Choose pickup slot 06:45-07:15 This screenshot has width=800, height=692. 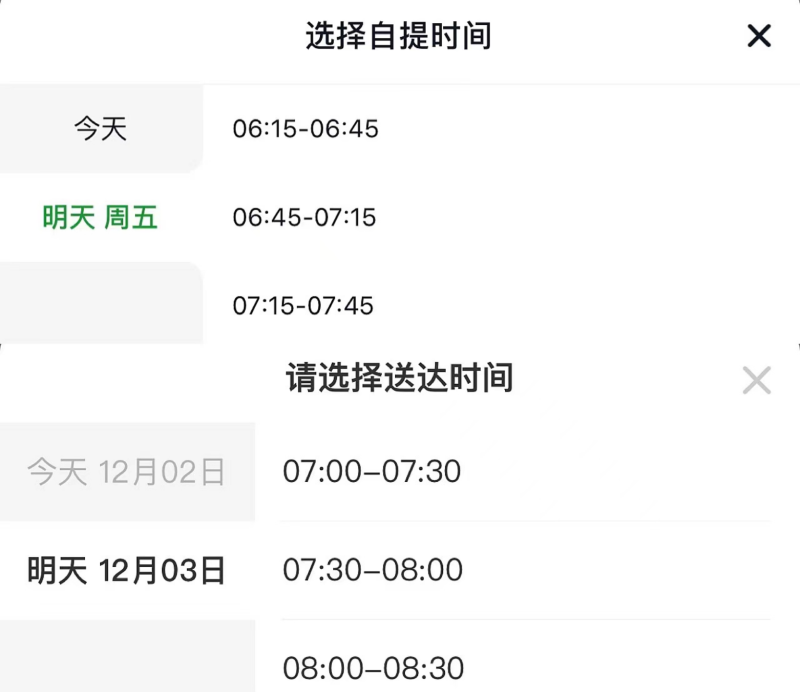(x=502, y=217)
